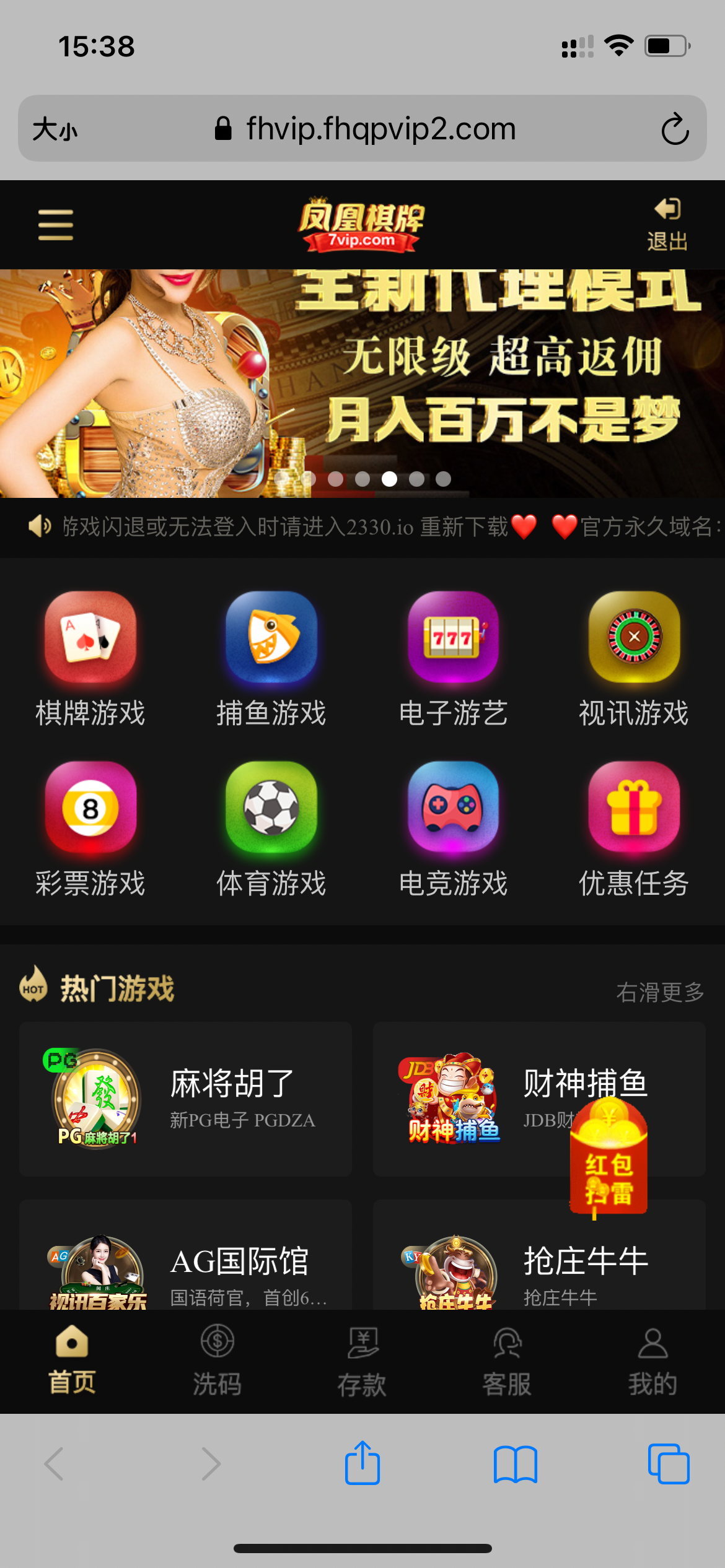The image size is (725, 1568).
Task: Open the 体育游戏 category
Action: click(271, 828)
